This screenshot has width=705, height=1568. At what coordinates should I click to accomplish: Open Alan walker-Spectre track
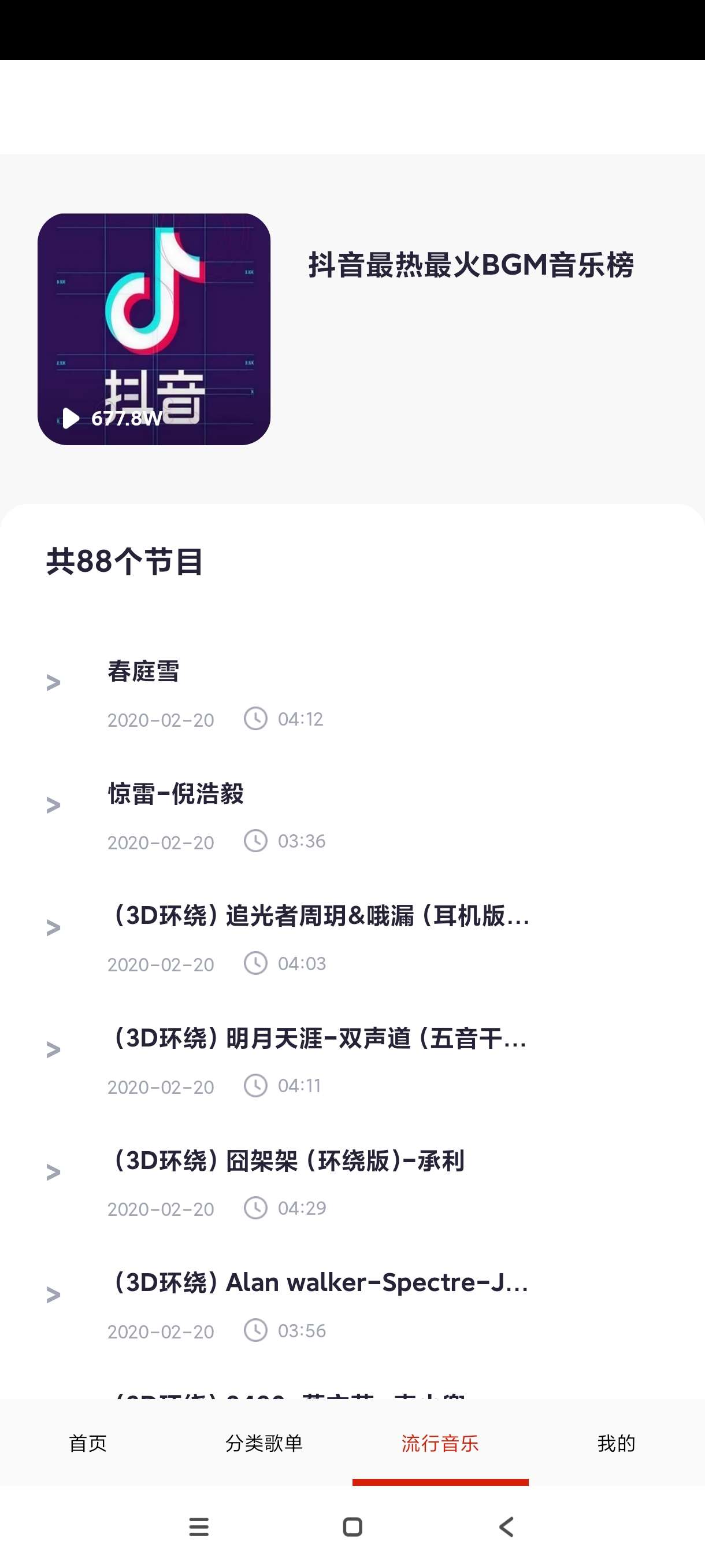(317, 1283)
